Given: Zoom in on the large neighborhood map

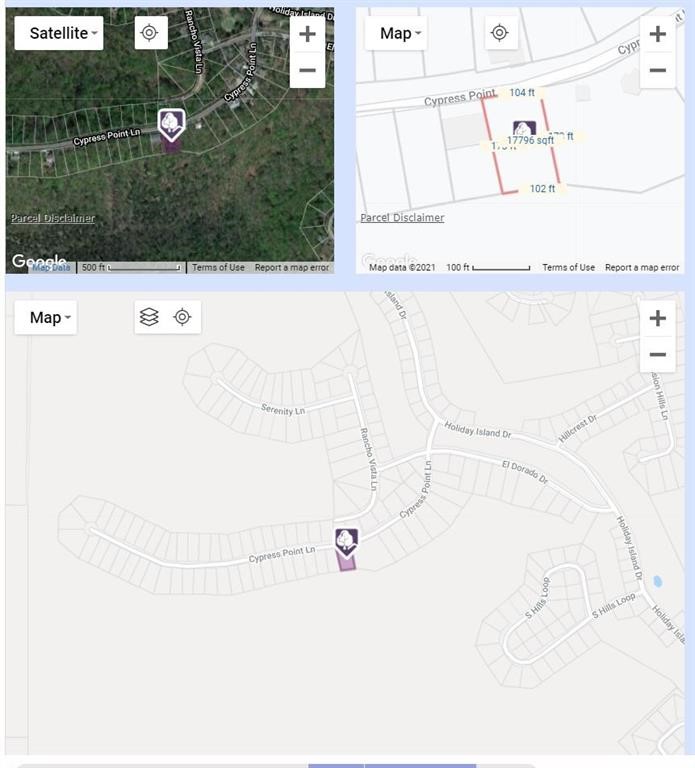Looking at the screenshot, I should [x=657, y=319].
